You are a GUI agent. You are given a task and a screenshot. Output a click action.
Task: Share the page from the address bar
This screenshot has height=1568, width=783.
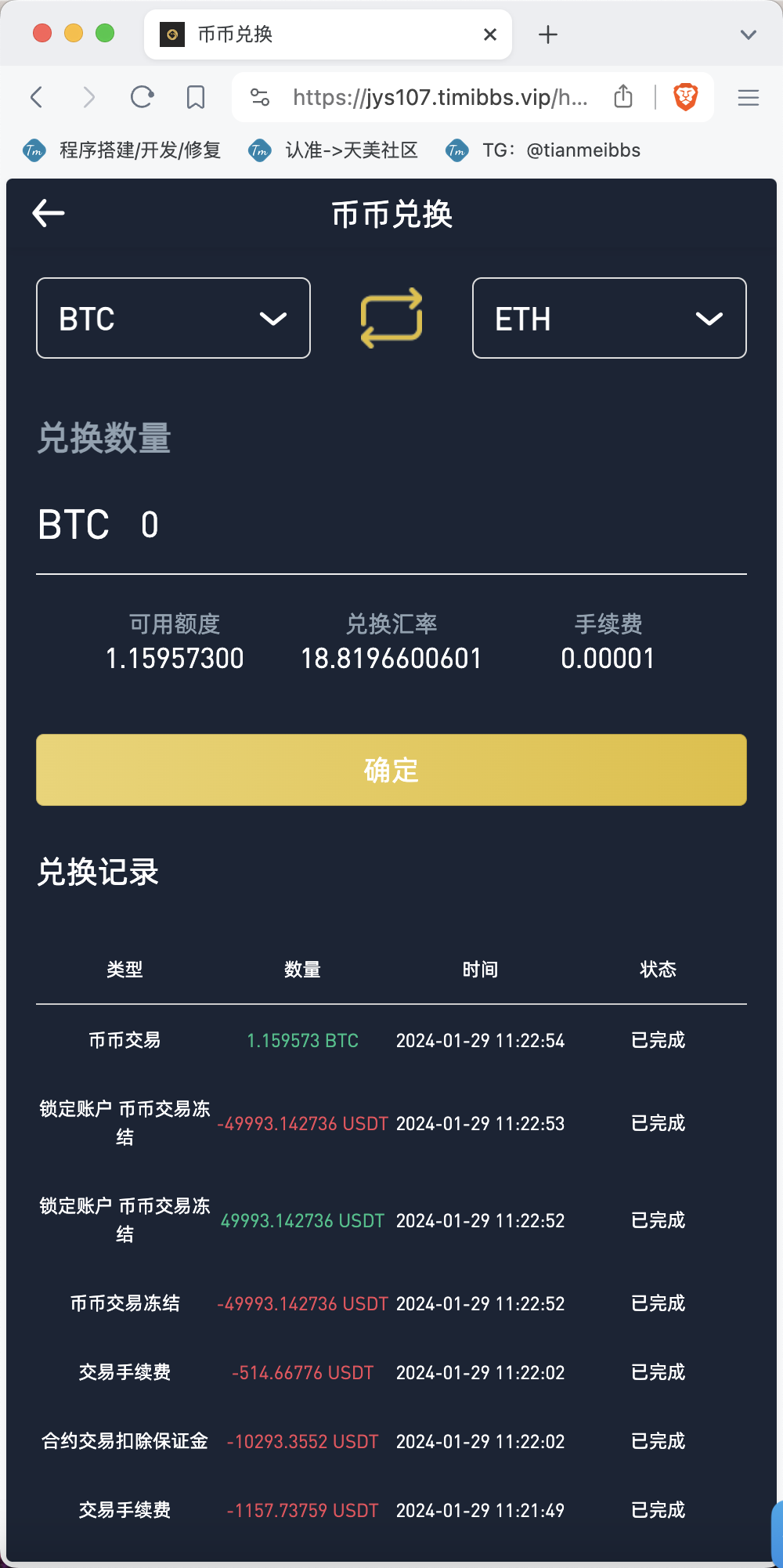tap(623, 96)
